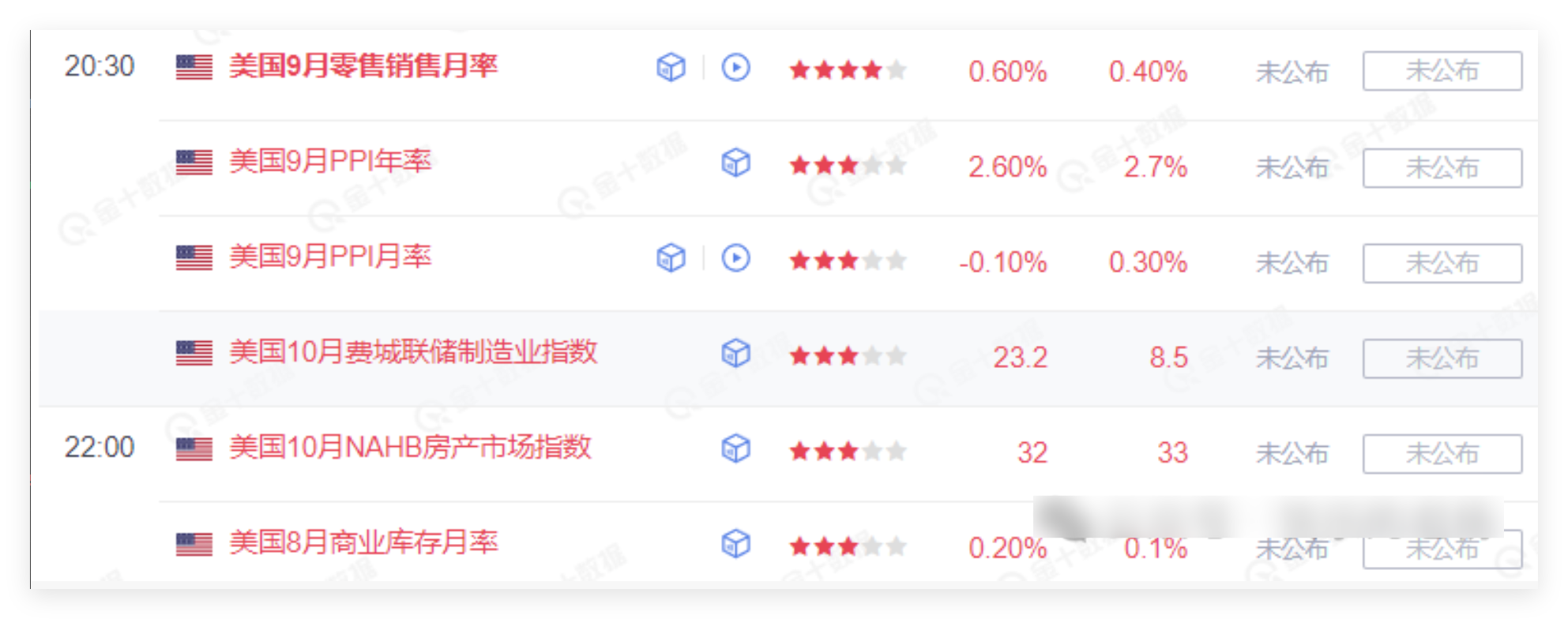Open the 美国9月零售销售月率 data row

363,66
